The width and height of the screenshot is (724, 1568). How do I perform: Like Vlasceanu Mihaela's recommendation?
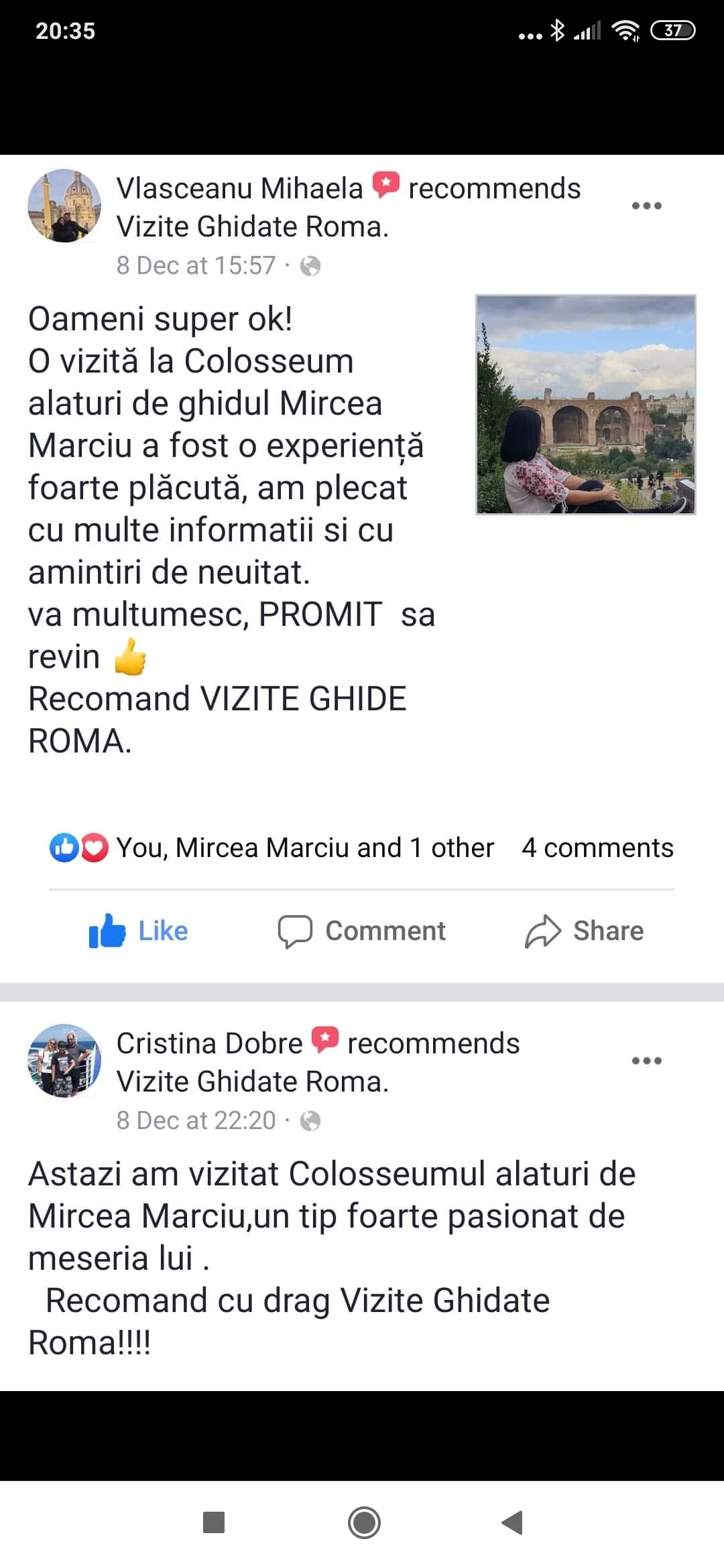point(139,931)
